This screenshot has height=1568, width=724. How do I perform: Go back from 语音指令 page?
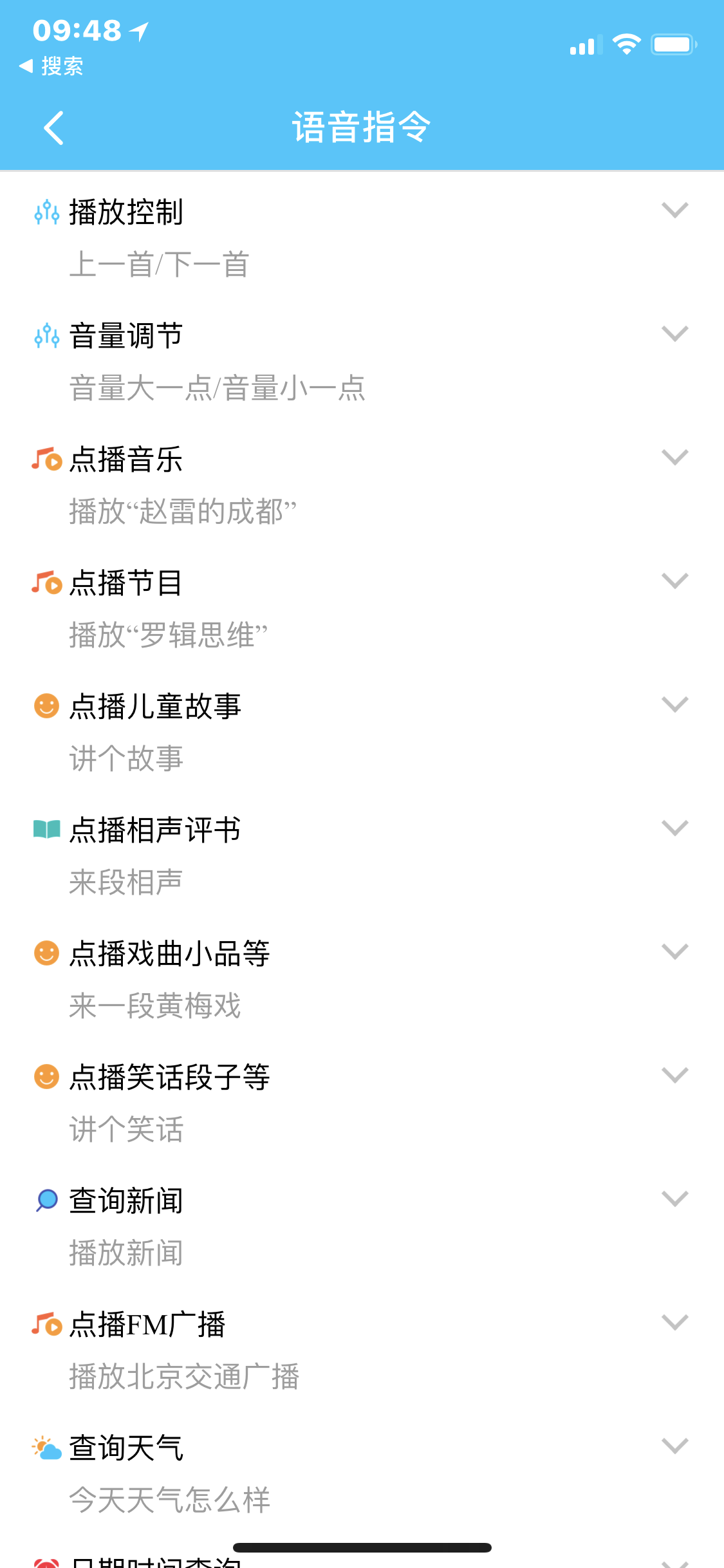[x=53, y=127]
